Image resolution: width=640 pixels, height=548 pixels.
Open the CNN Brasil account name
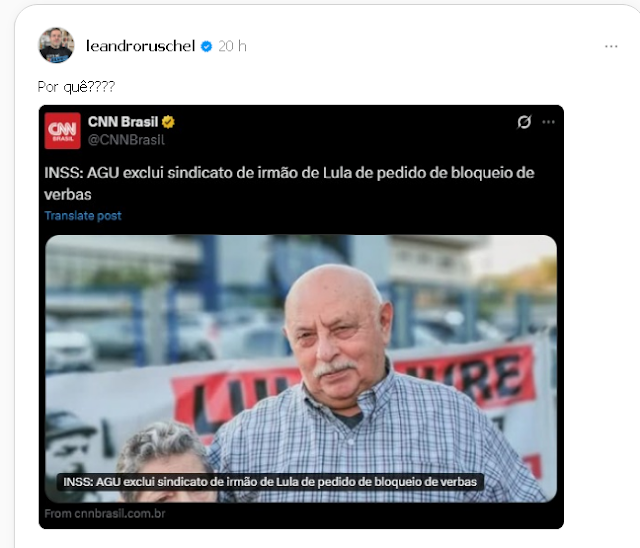tap(123, 122)
